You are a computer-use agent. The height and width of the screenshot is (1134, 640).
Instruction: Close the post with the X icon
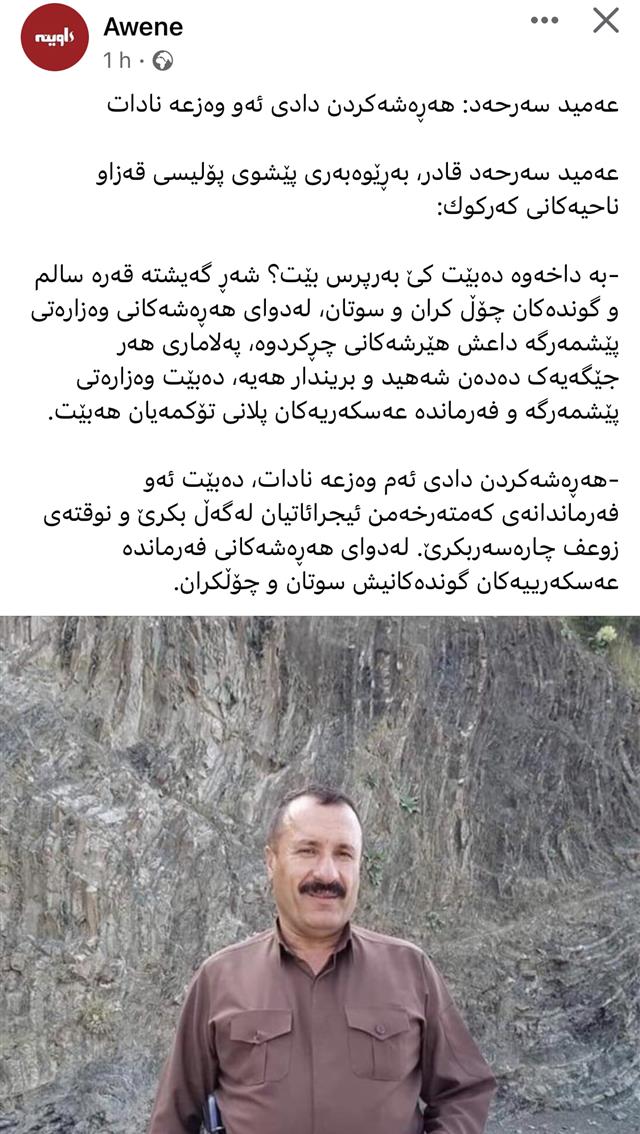coord(606,20)
